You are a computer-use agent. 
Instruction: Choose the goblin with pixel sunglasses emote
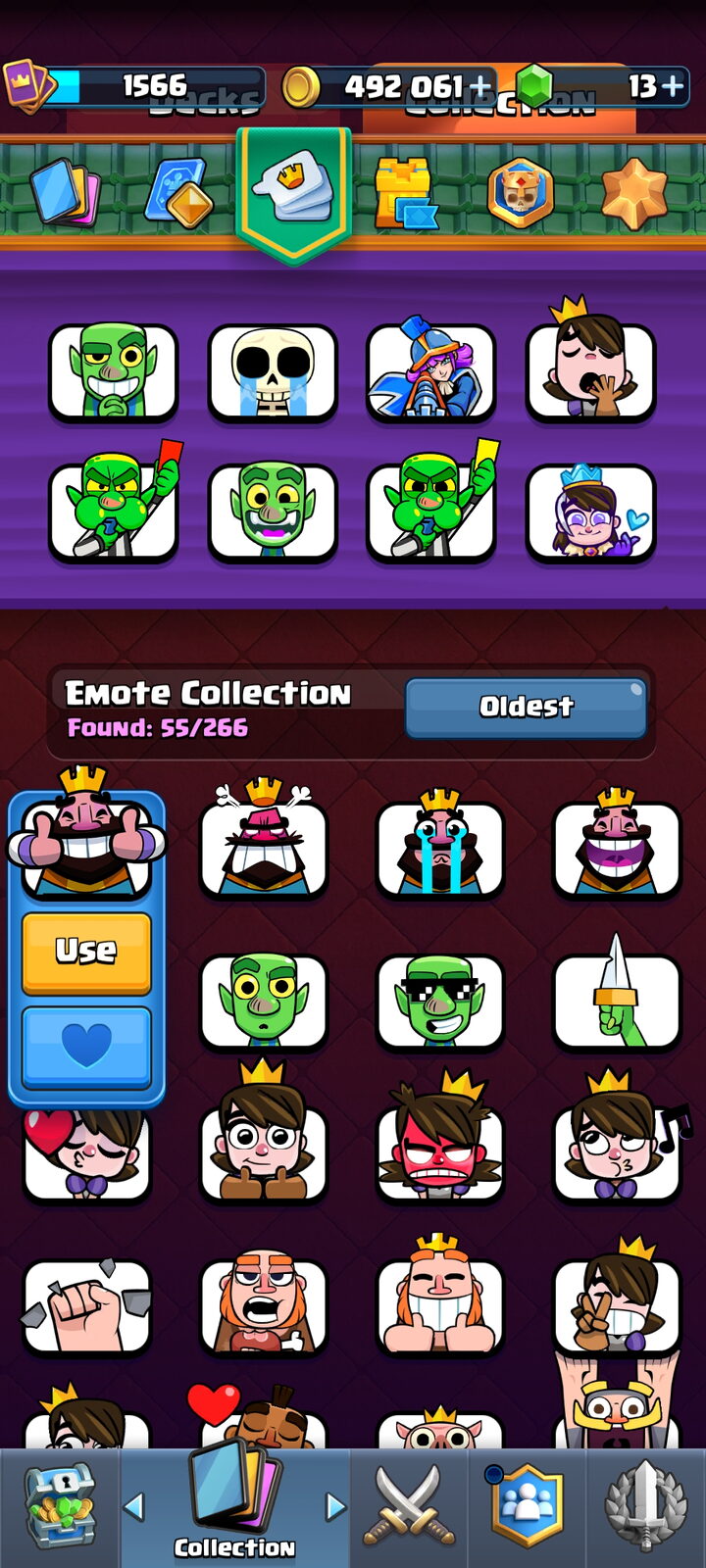pos(440,1002)
